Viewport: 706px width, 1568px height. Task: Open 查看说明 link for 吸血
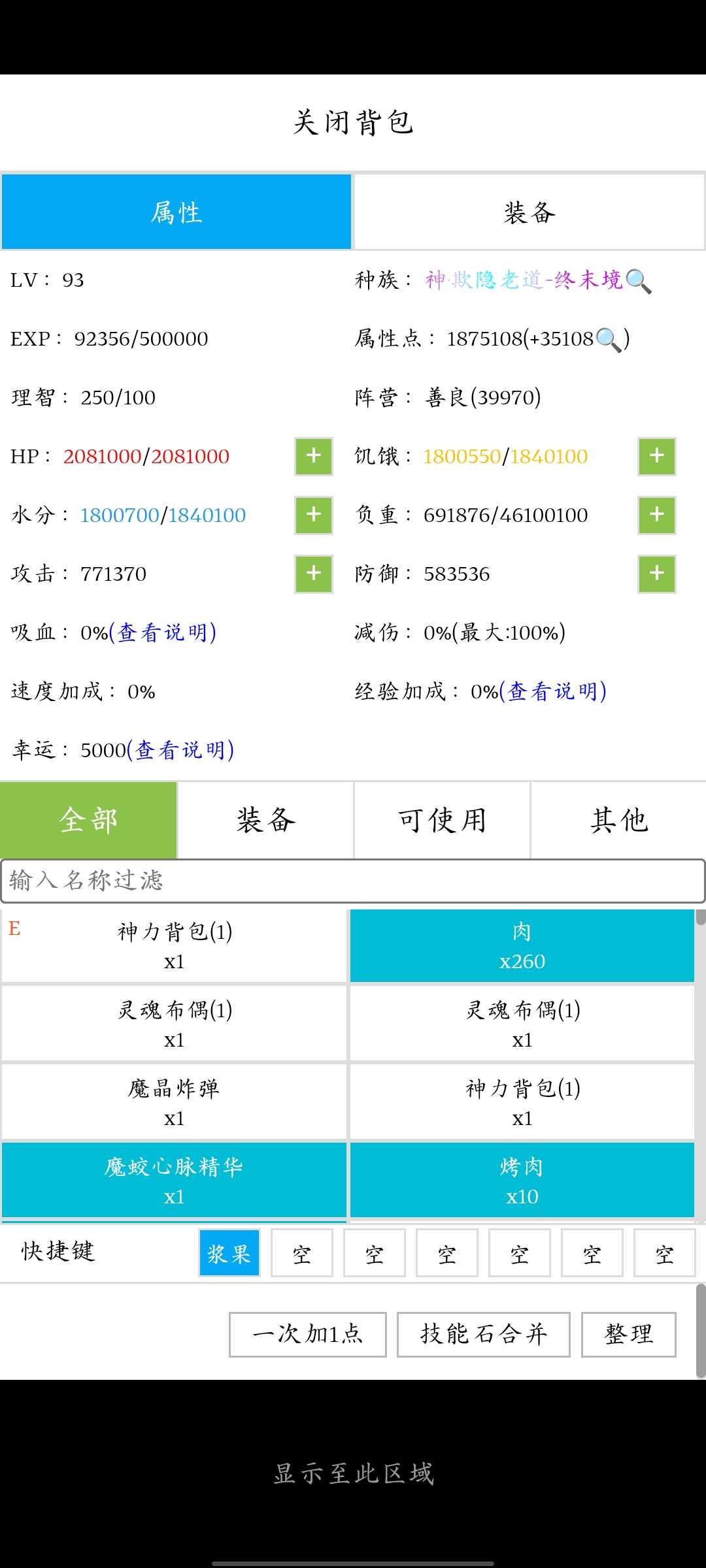click(x=163, y=632)
